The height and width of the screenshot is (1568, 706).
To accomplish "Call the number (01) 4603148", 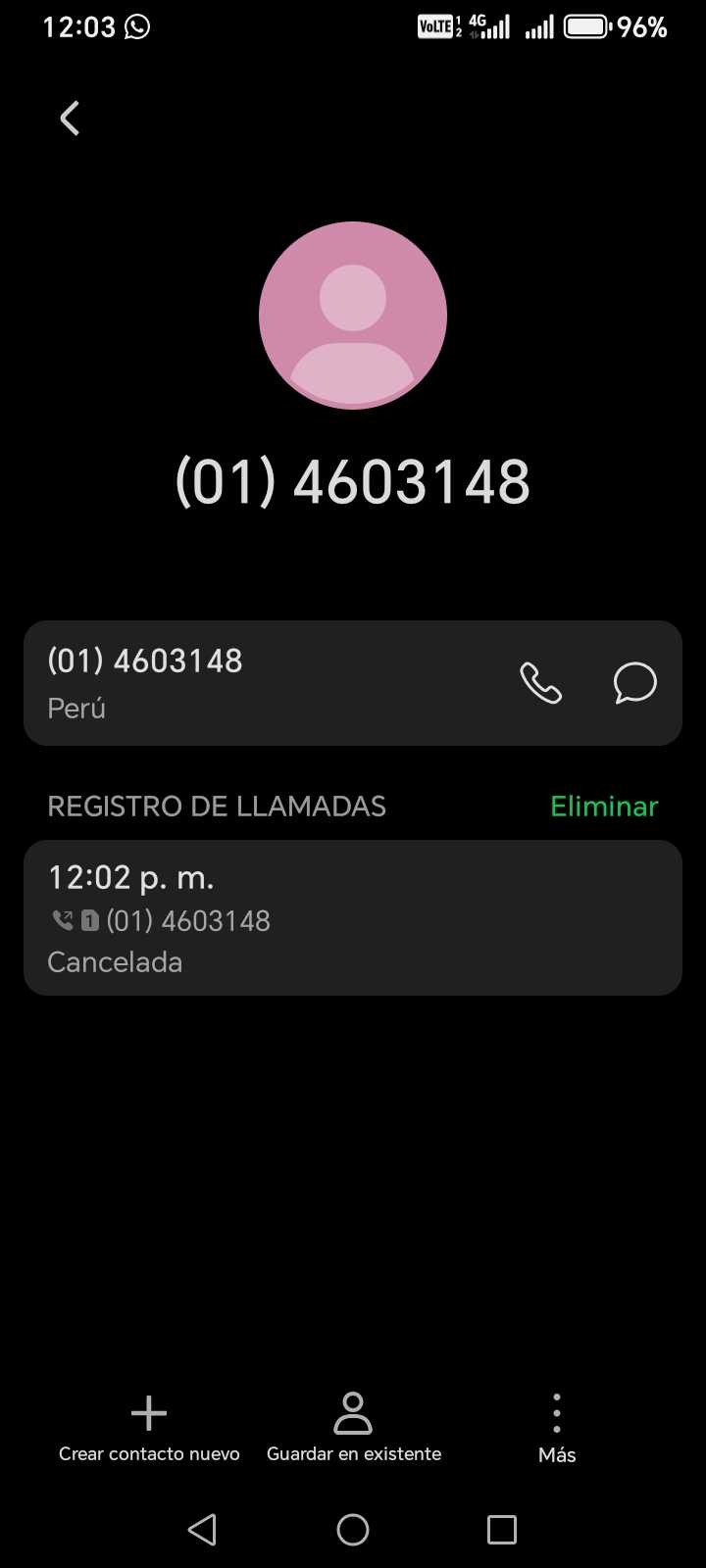I will click(540, 683).
